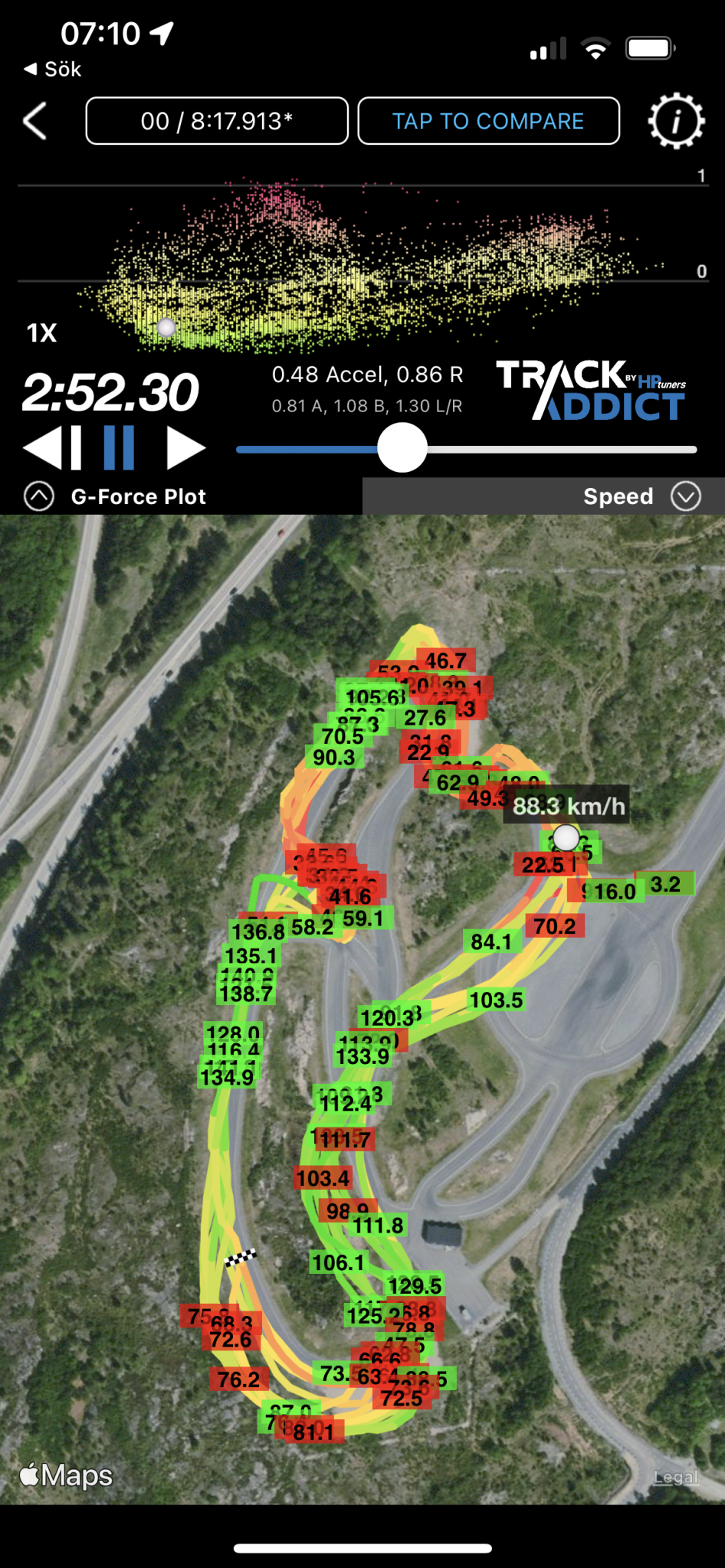Change the 1X playback speed
Screen dimensions: 725x1568
[x=42, y=333]
